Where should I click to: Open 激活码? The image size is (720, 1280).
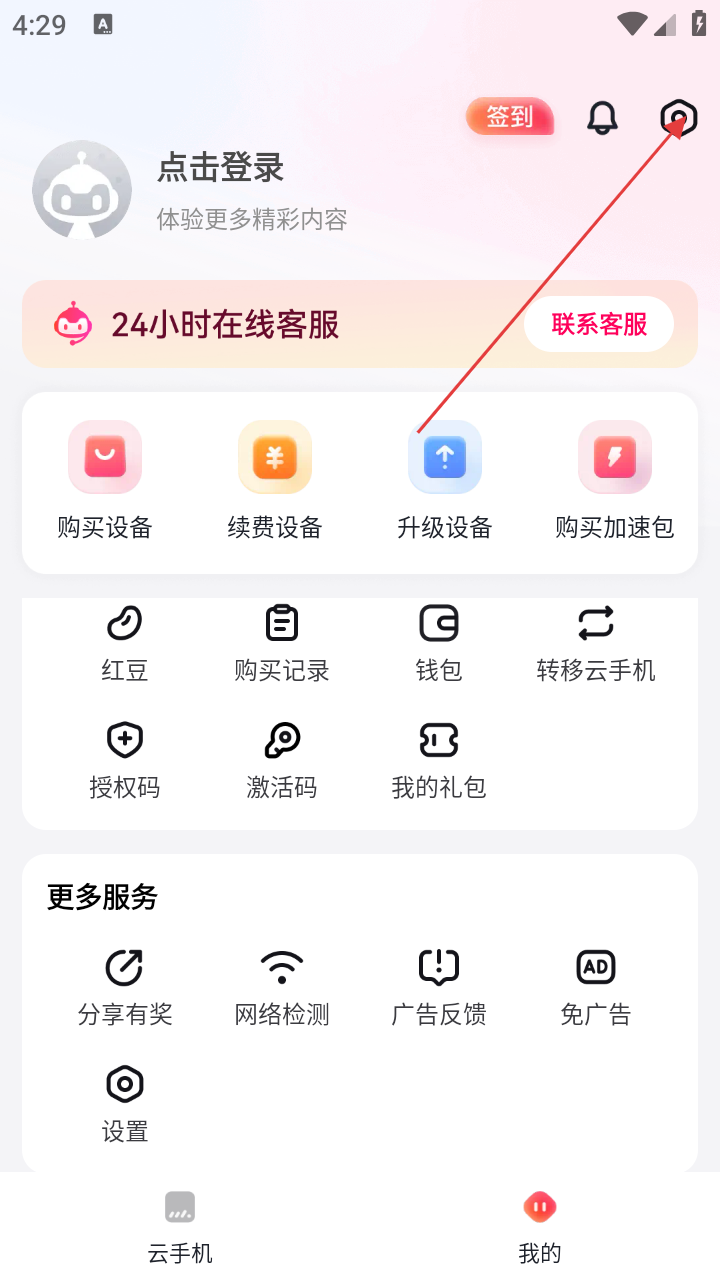click(x=282, y=760)
